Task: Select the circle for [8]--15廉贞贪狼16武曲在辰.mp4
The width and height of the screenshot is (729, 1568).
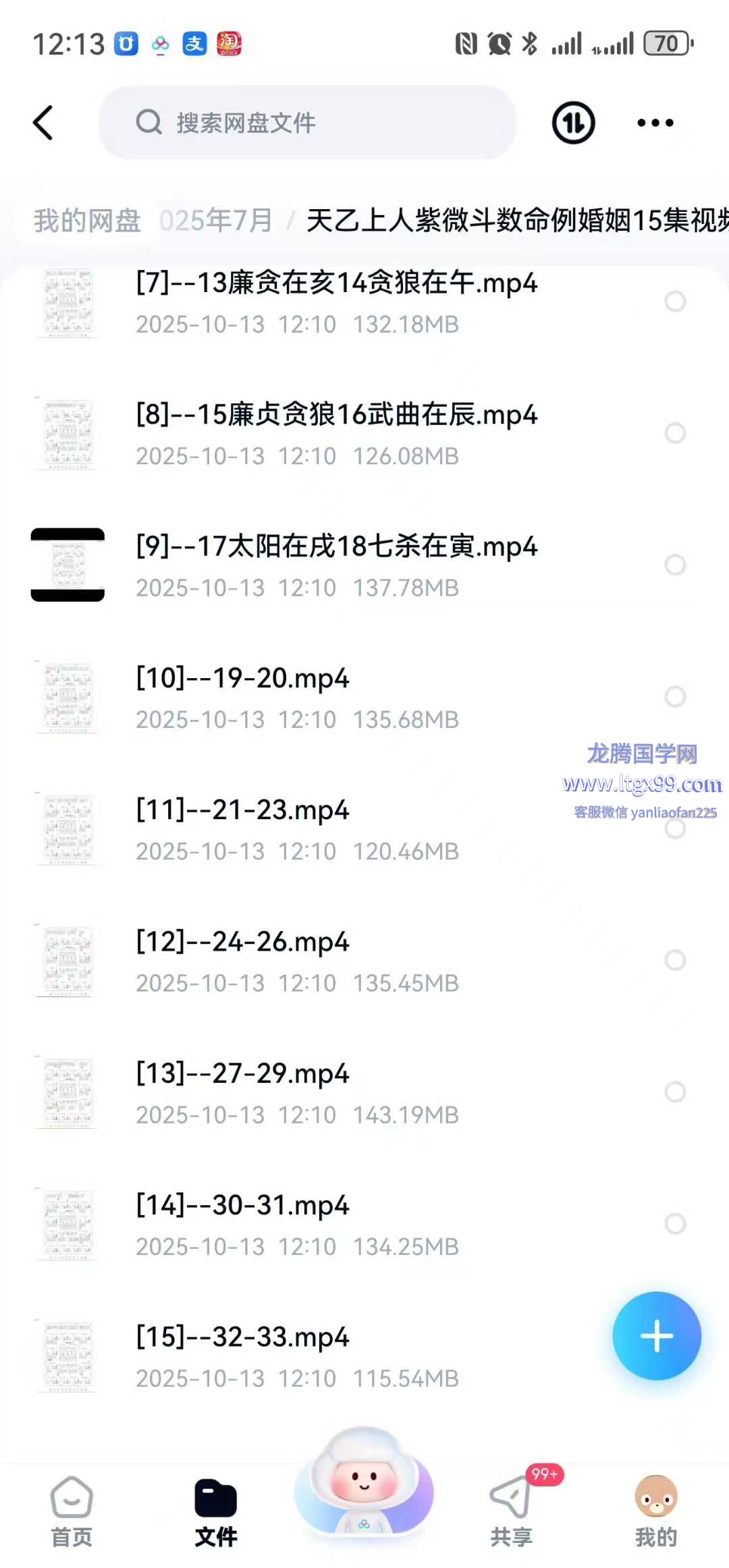Action: click(x=675, y=433)
